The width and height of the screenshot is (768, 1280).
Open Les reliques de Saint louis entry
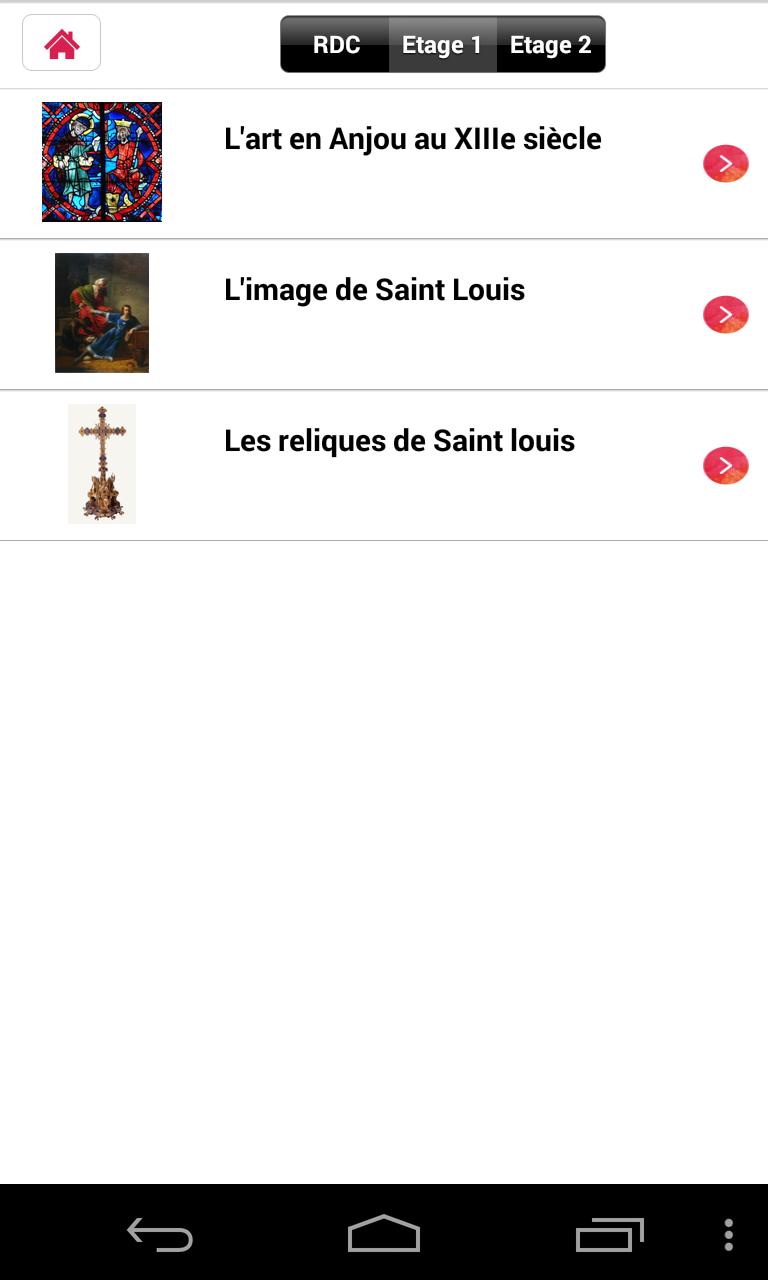click(399, 440)
